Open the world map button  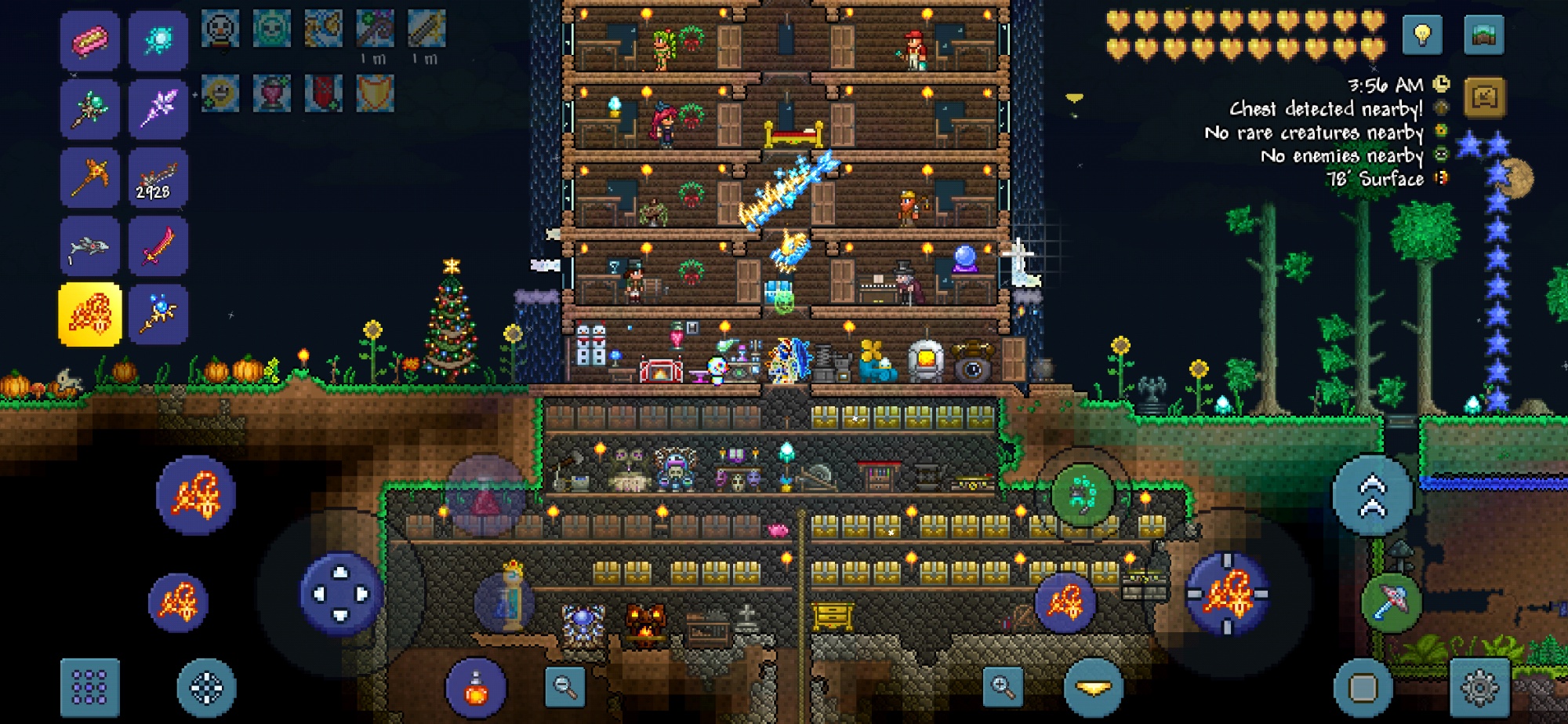[x=1483, y=35]
